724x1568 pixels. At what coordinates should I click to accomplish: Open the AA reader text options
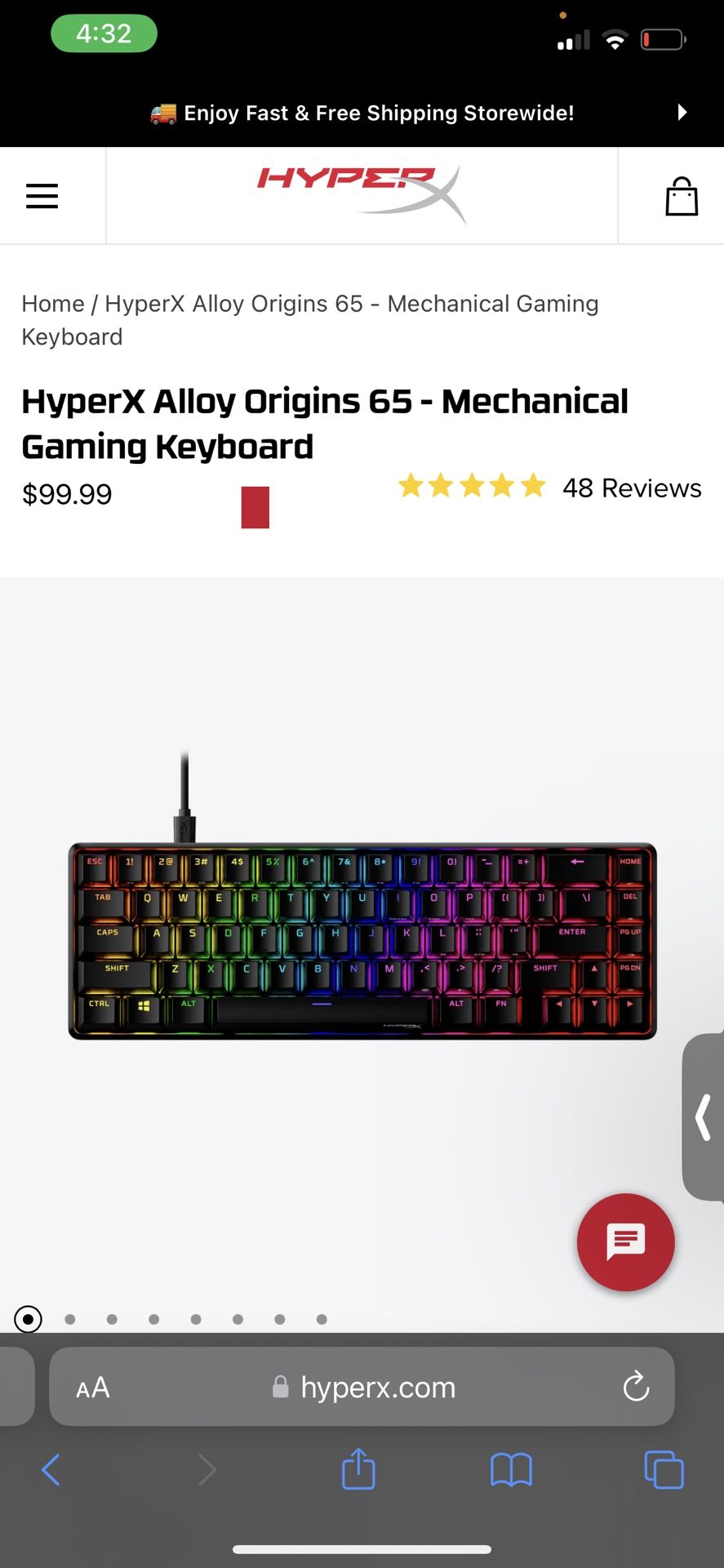coord(93,1387)
